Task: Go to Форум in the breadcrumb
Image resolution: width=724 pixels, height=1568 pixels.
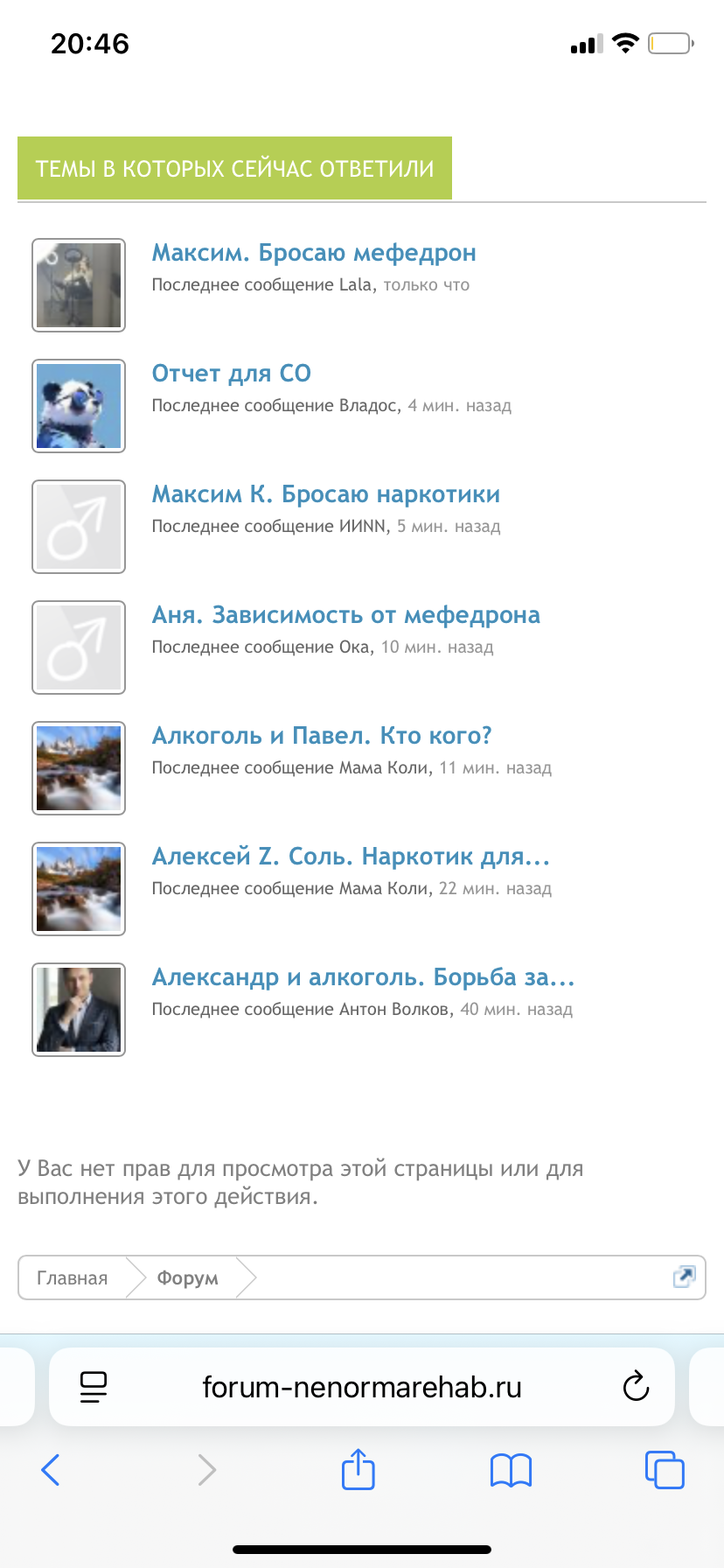Action: click(187, 1278)
